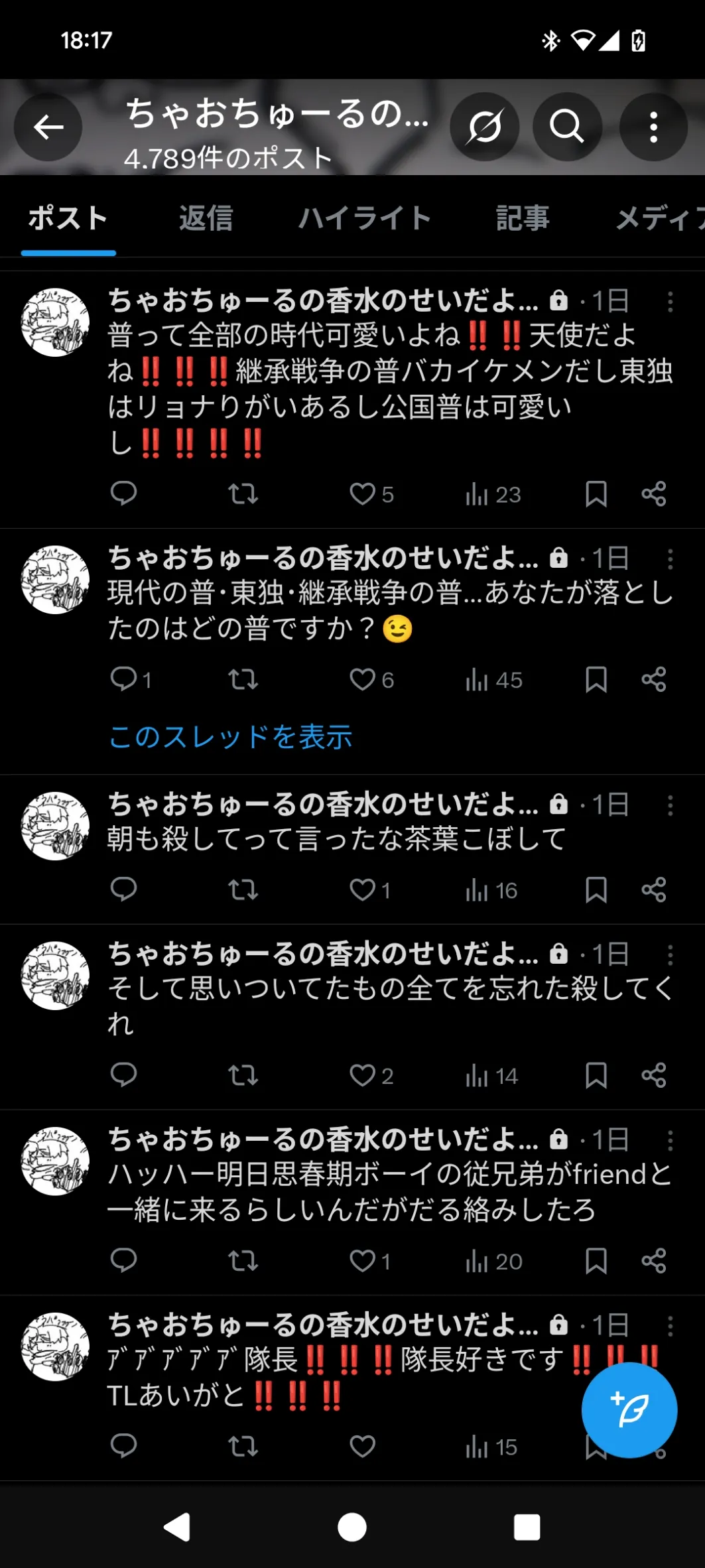
Task: Open the profile search icon
Action: coord(567,127)
